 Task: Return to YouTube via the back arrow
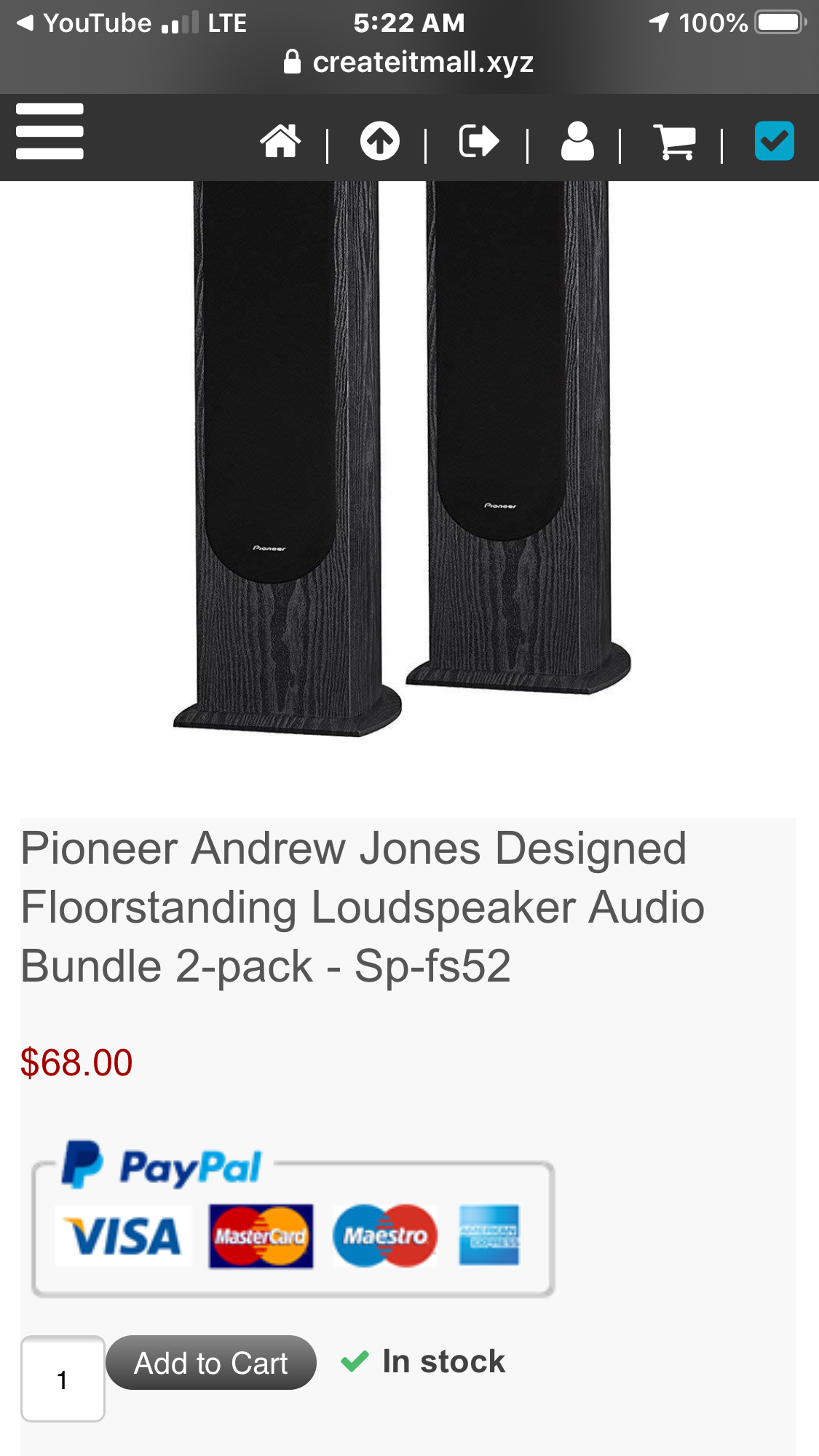click(x=132, y=23)
